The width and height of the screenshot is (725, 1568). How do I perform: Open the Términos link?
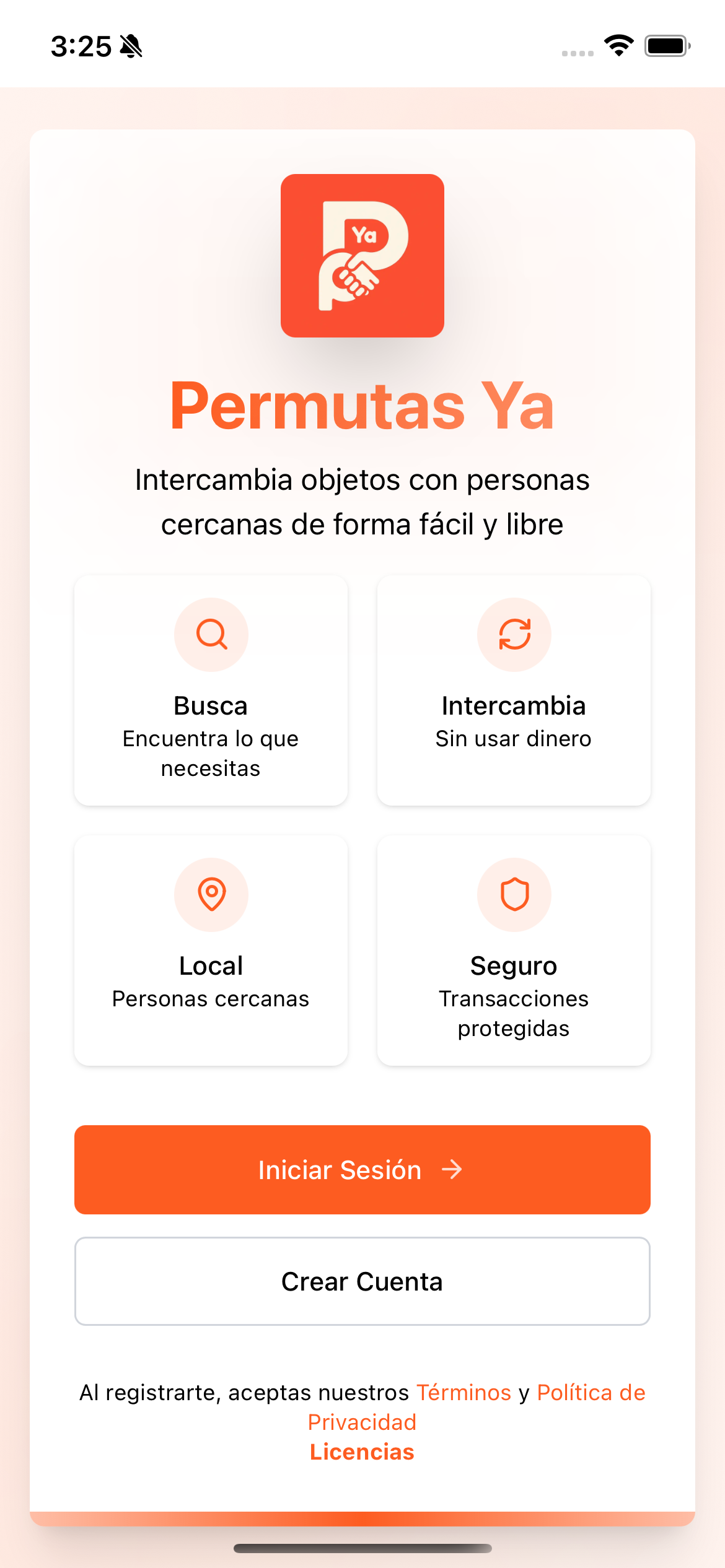point(464,1392)
